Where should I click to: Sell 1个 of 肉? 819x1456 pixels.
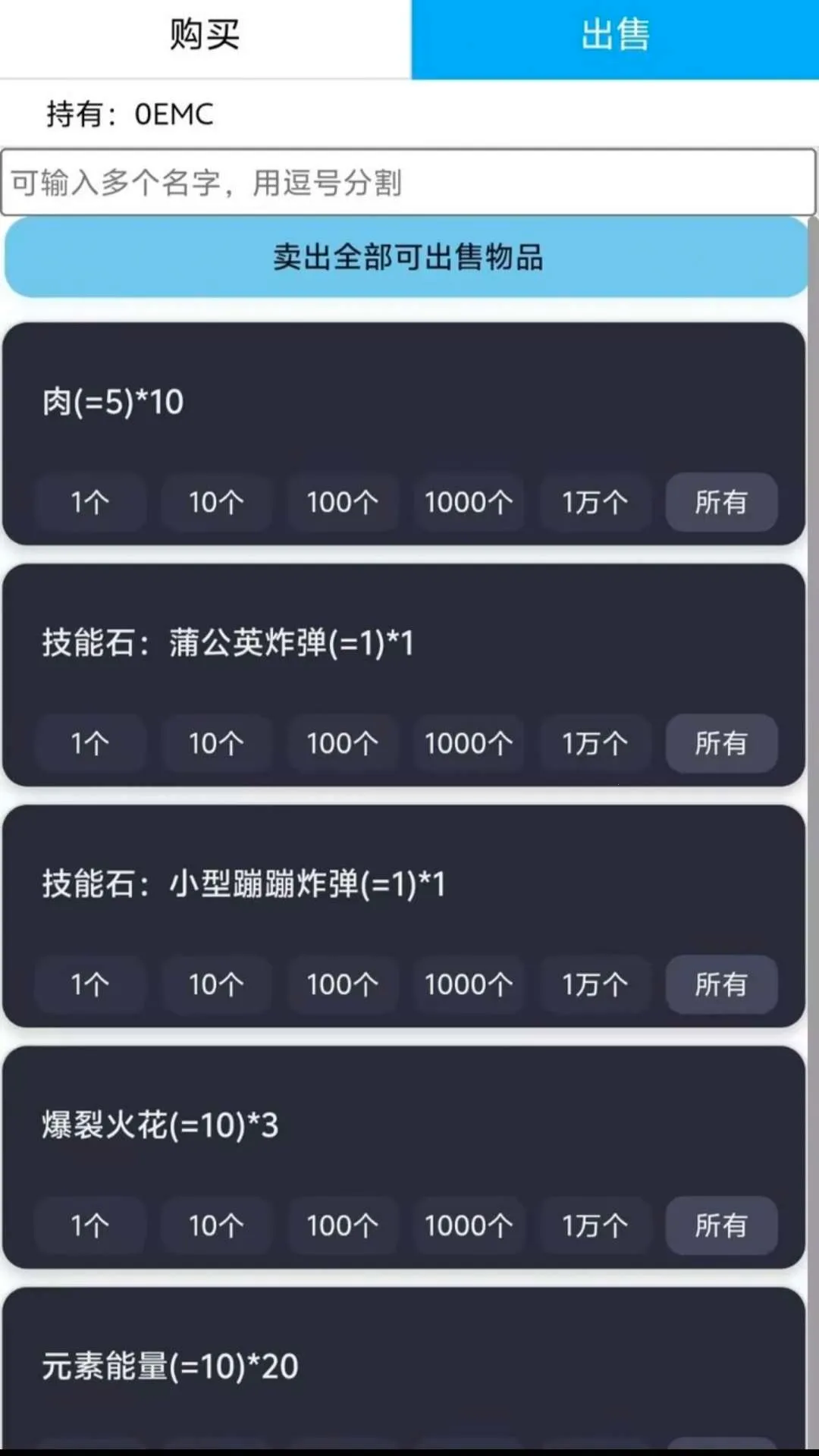[x=90, y=502]
